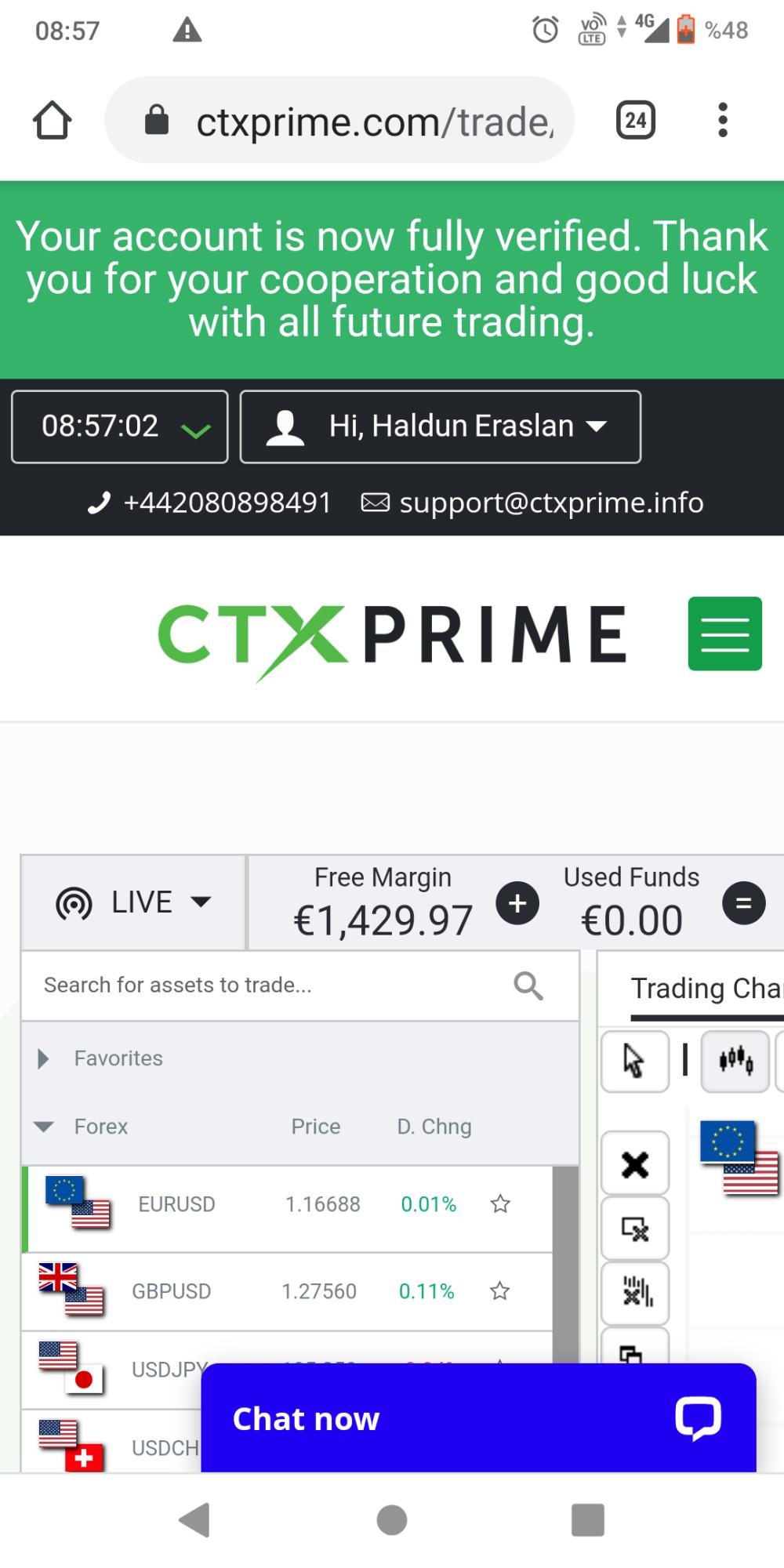Open the browser overflow menu
This screenshot has width=784, height=1568.
(x=723, y=120)
